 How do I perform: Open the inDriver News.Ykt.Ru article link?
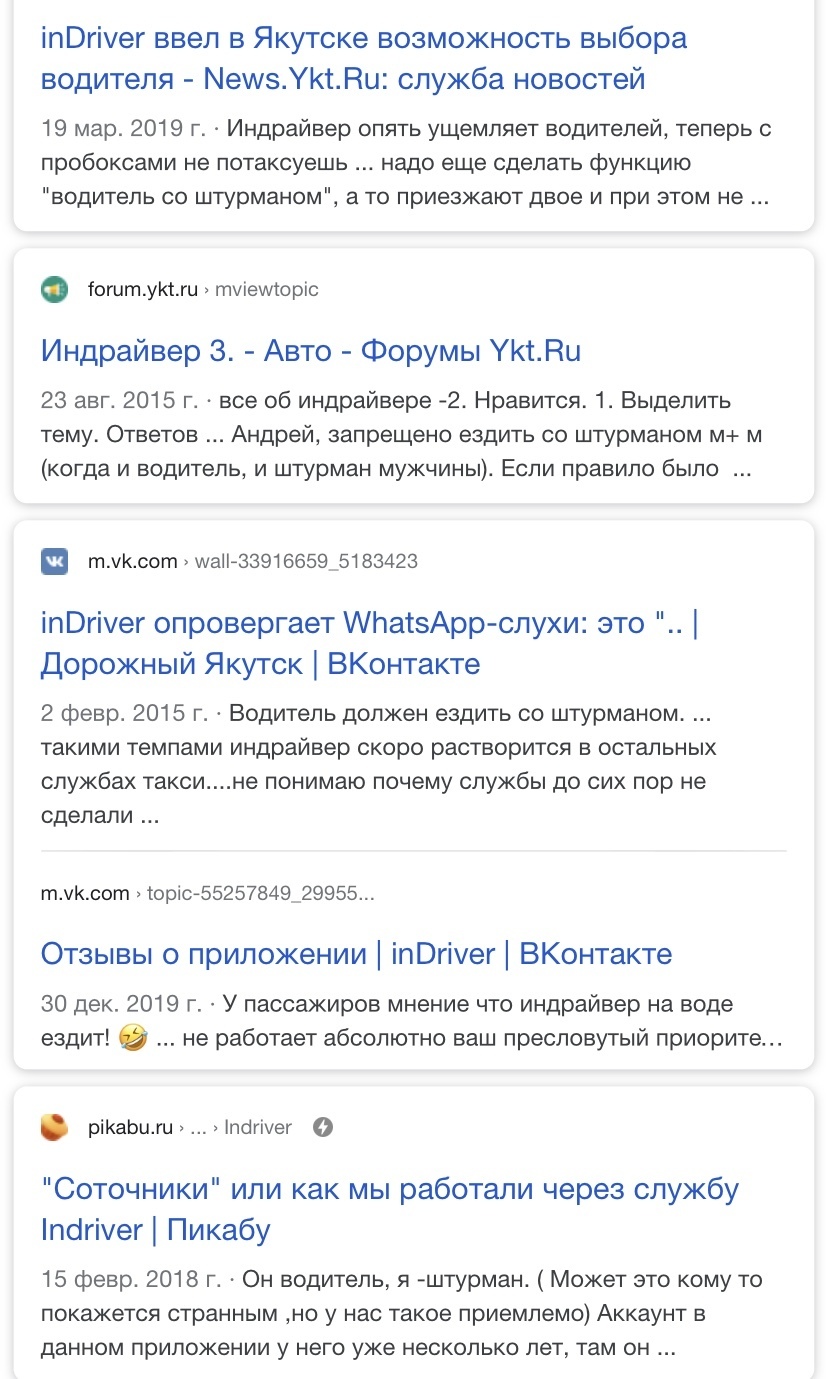pyautogui.click(x=364, y=58)
